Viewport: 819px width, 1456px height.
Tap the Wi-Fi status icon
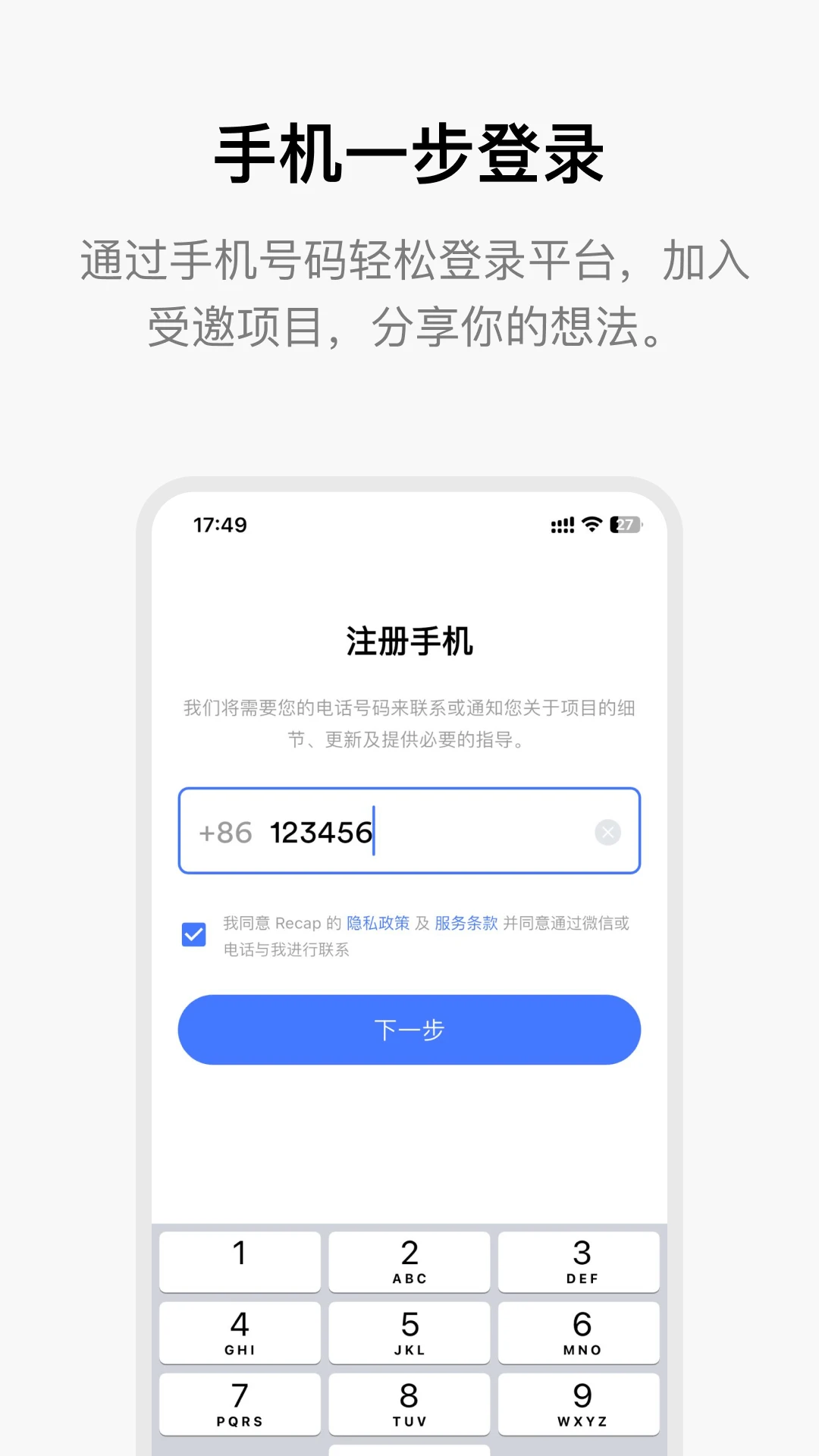(592, 524)
